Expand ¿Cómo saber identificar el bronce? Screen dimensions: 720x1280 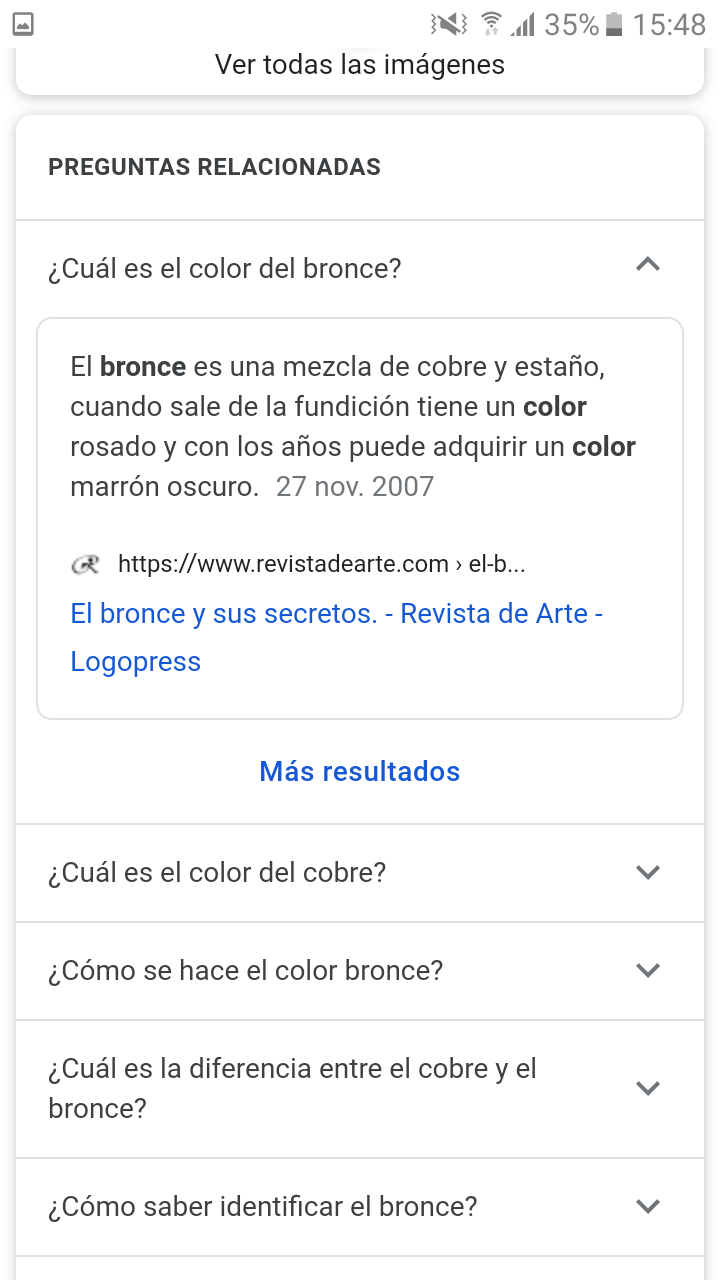point(360,1207)
